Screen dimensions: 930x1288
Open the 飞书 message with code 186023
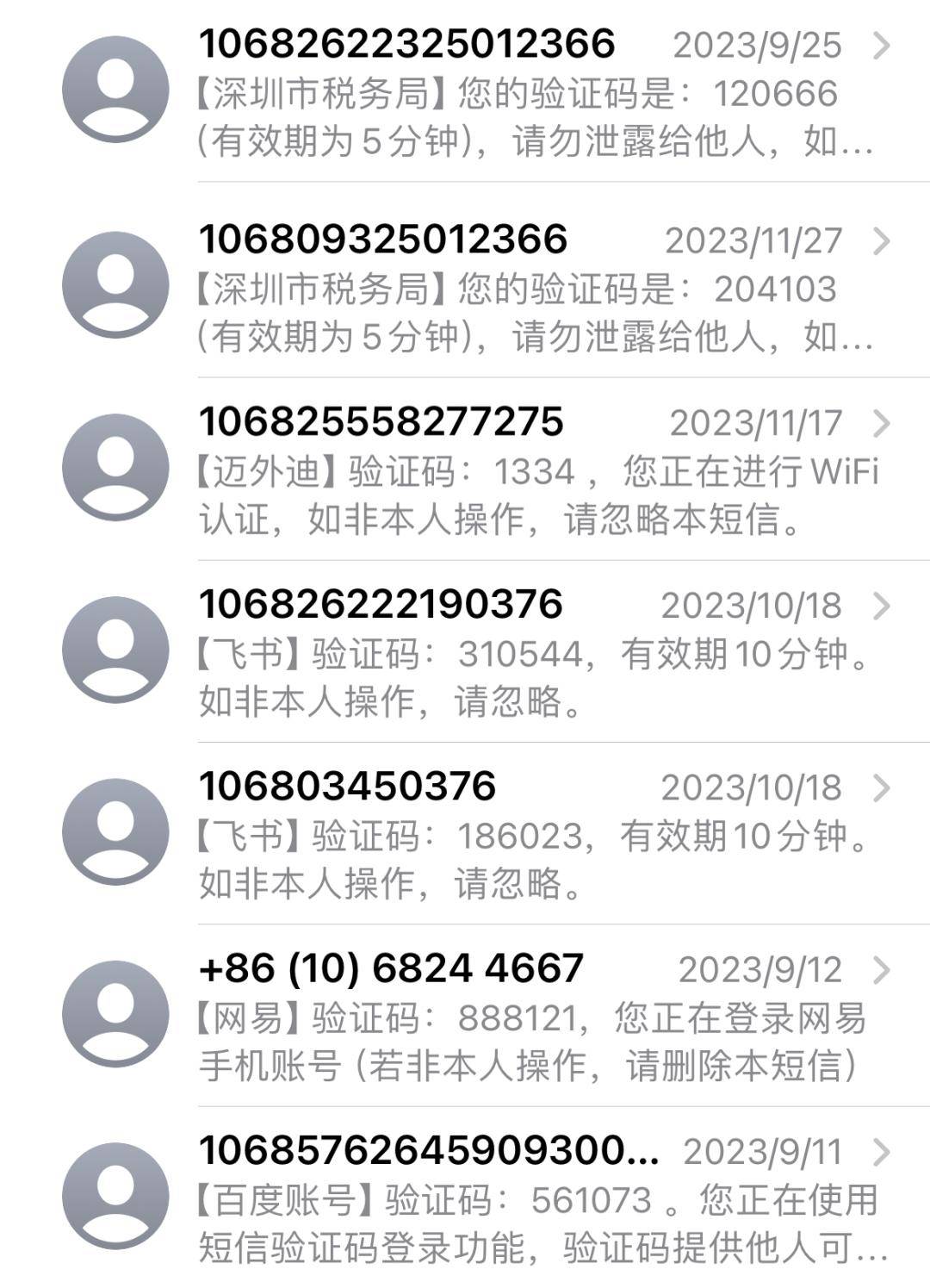pyautogui.click(x=534, y=836)
